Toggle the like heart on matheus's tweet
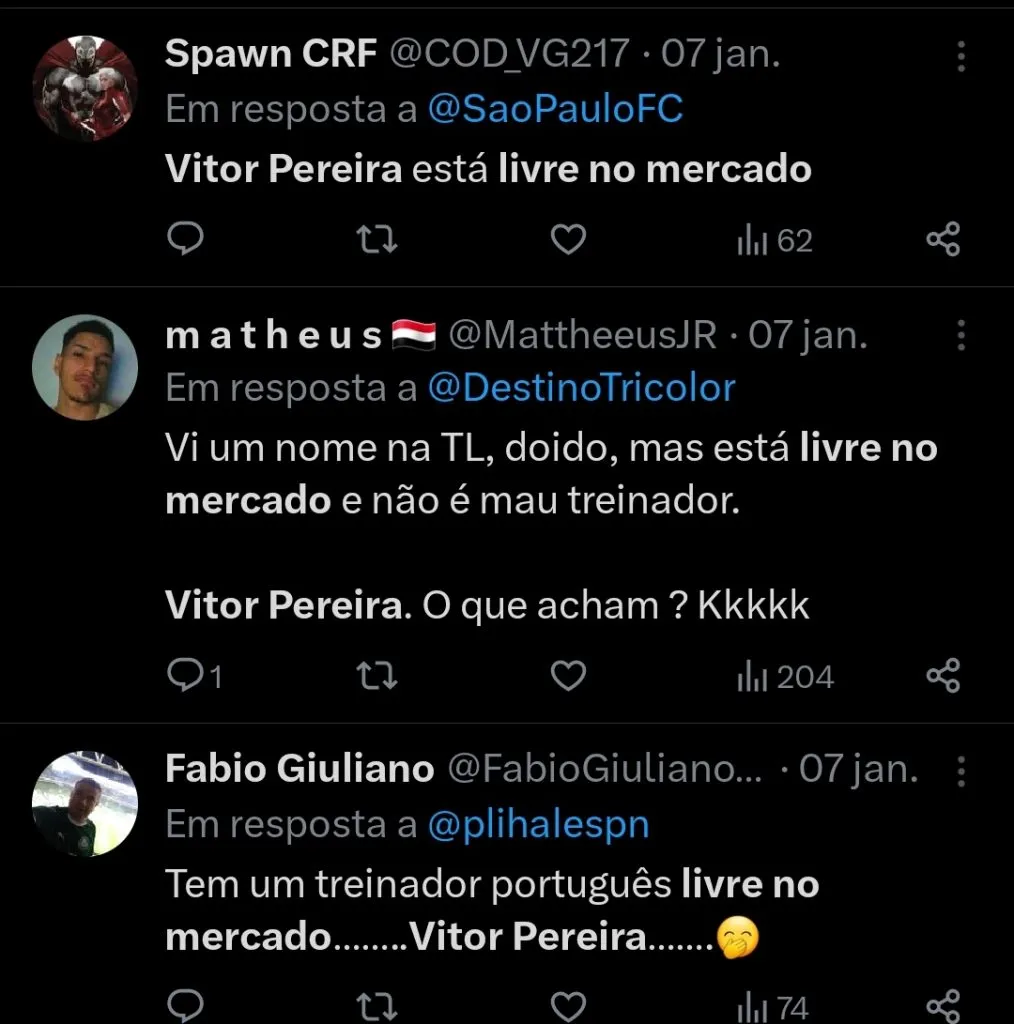The height and width of the screenshot is (1024, 1014). (568, 676)
